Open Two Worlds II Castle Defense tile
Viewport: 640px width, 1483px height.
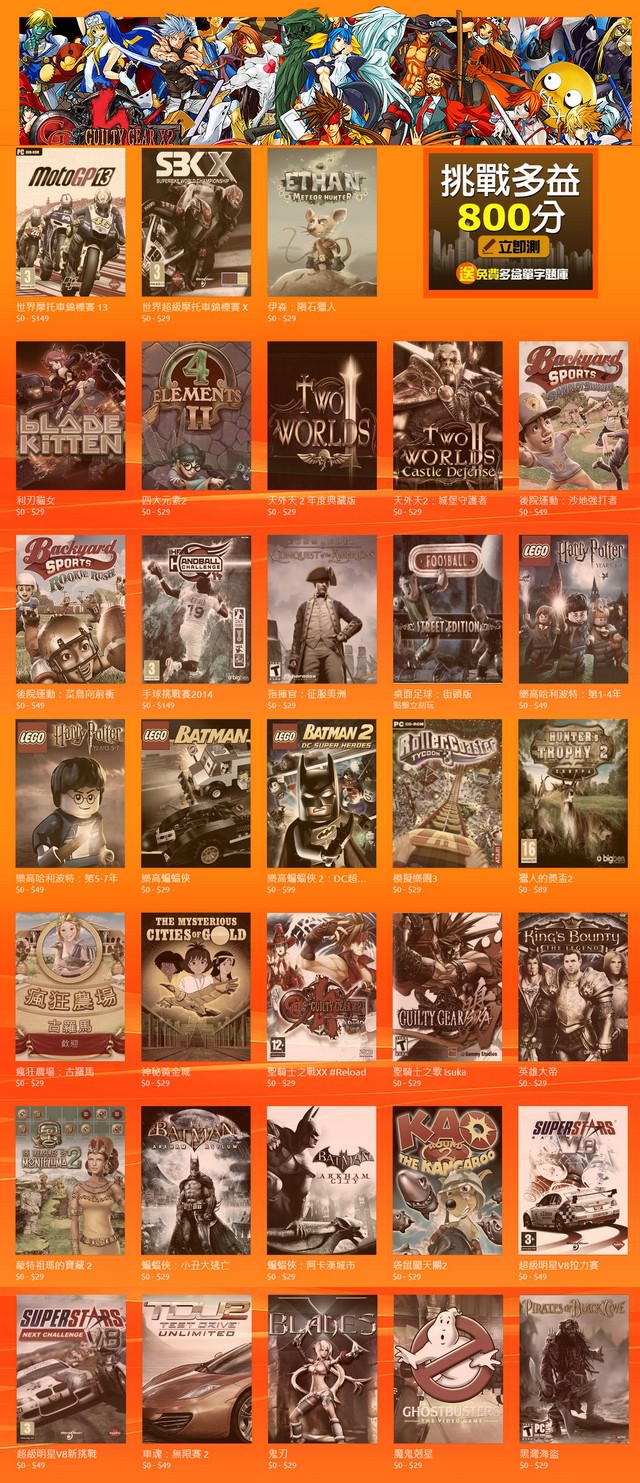pos(448,415)
